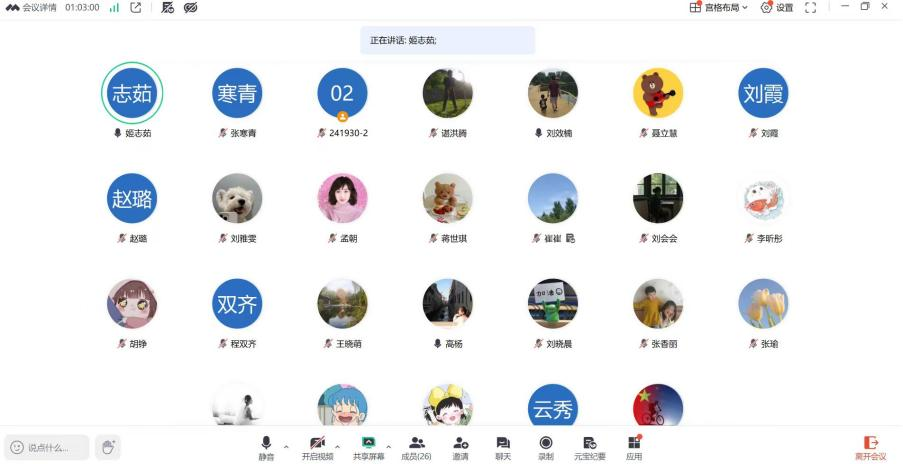The image size is (903, 464).
Task: Invite participants with 邀请
Action: coord(461,448)
